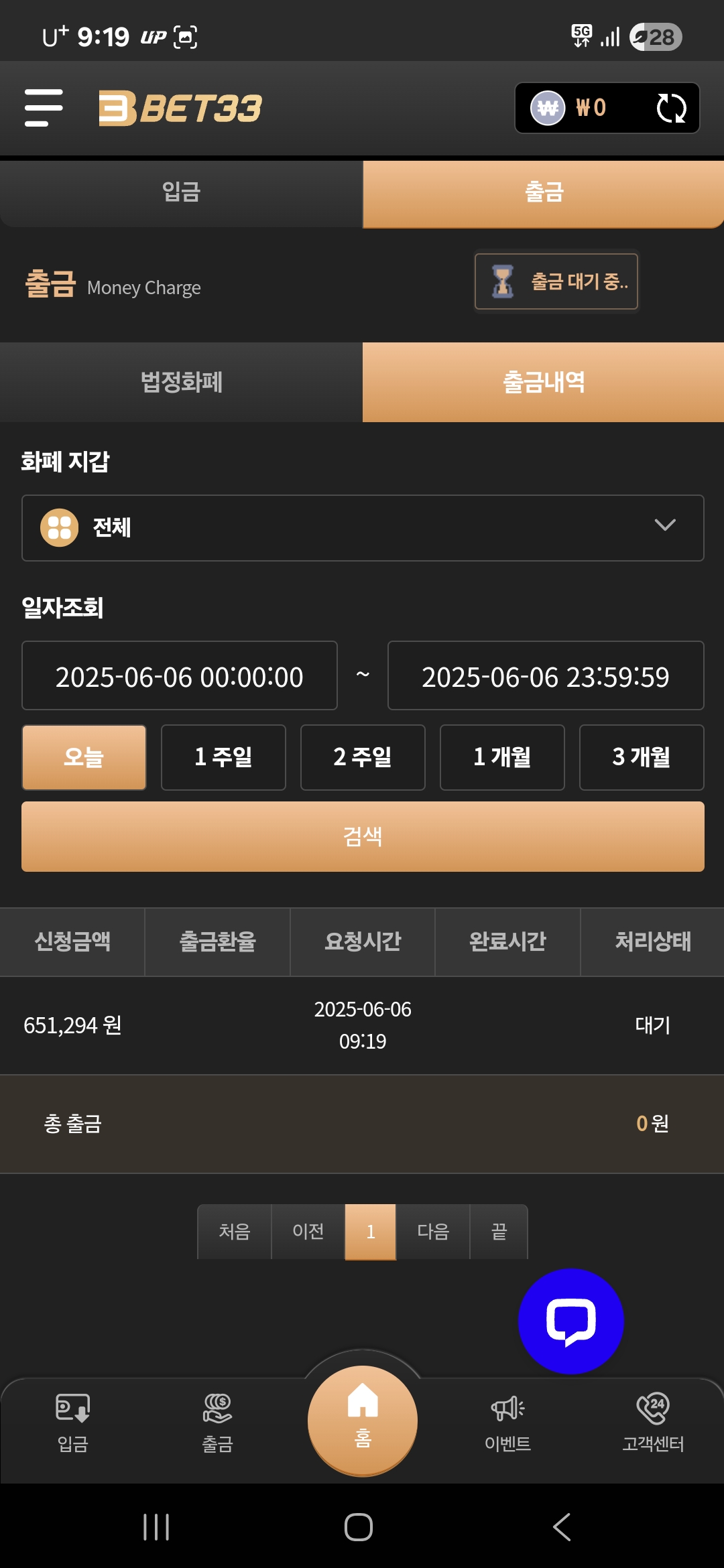Go to 다음 page
Screen dimensions: 724x1568
click(433, 1232)
